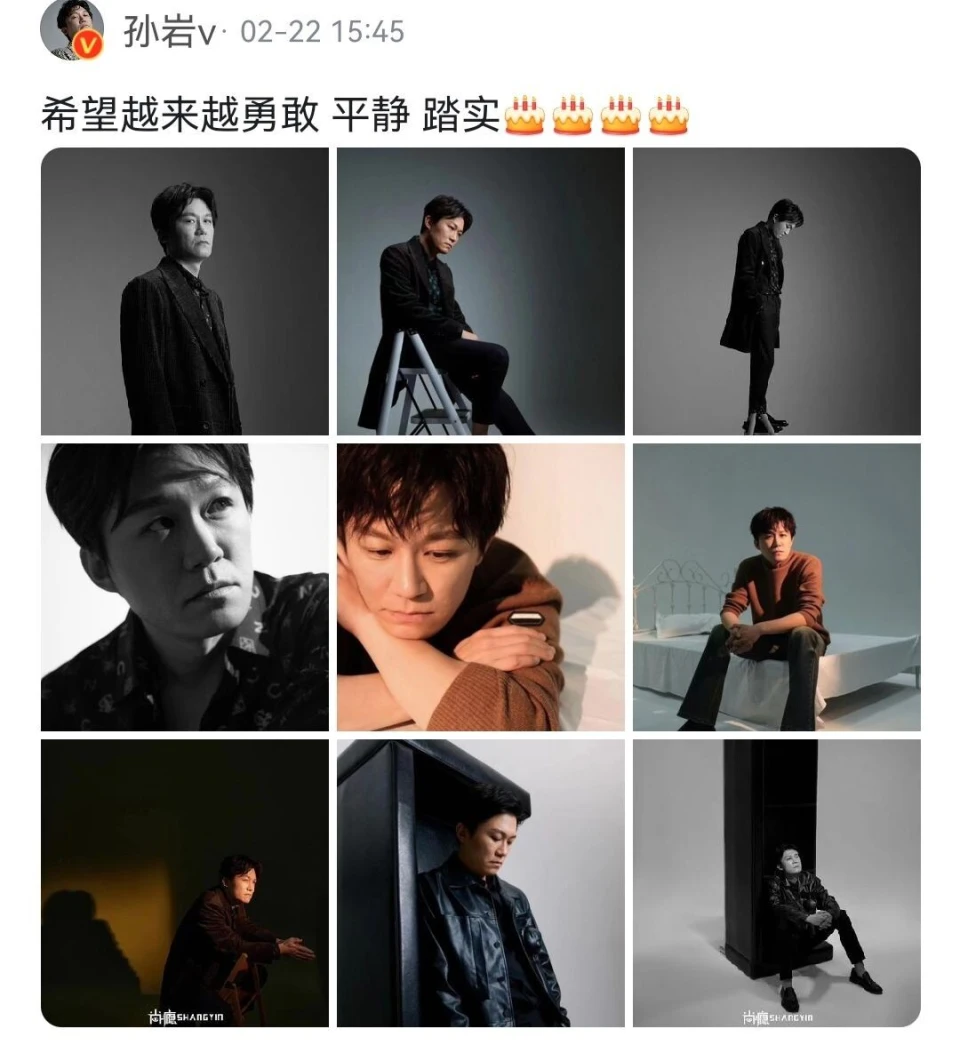Viewport: 960px width, 1045px height.
Task: View the photo resting head on brown sleeve
Action: (x=481, y=587)
